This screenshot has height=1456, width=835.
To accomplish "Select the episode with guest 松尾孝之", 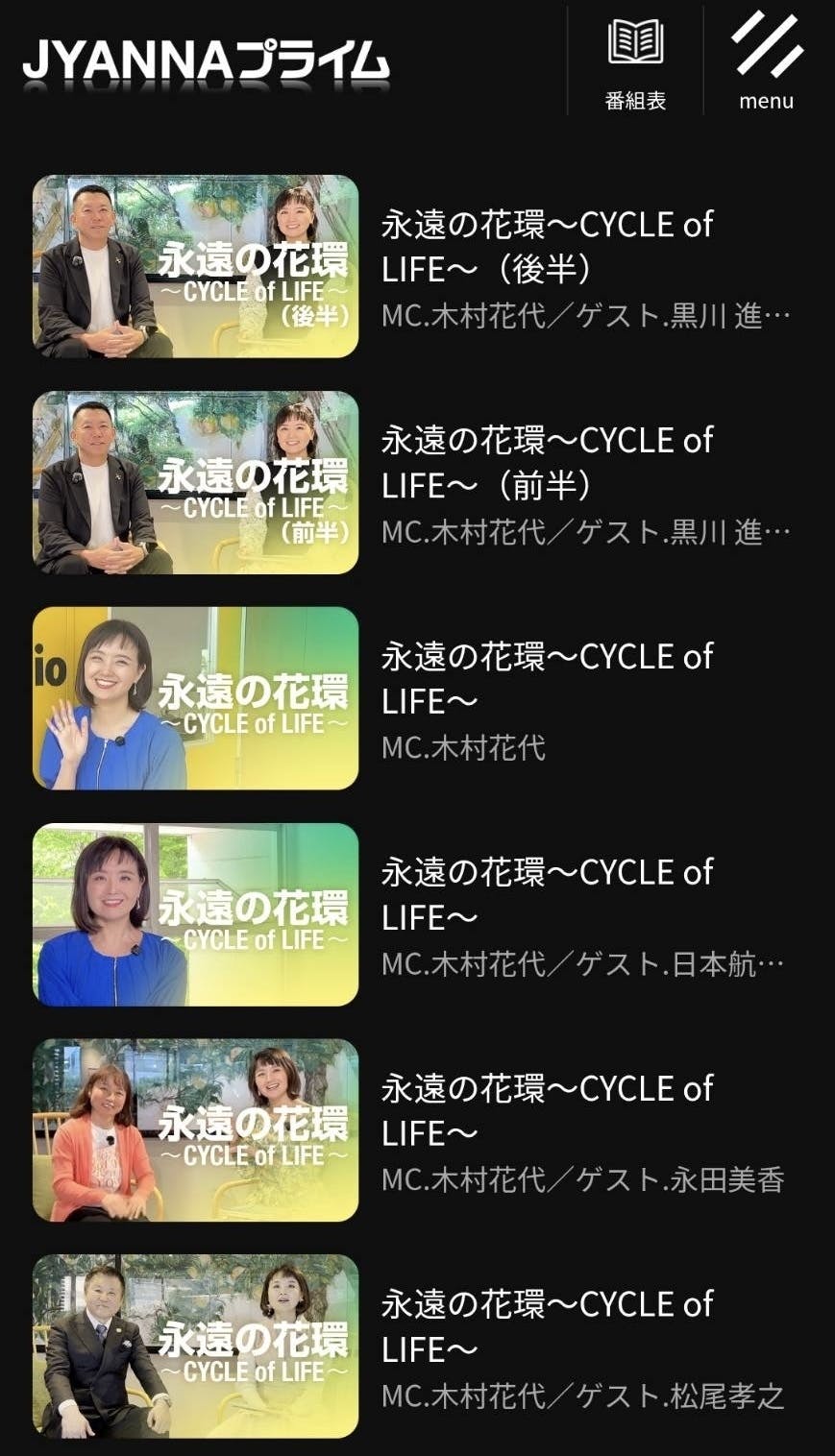I will [196, 1347].
